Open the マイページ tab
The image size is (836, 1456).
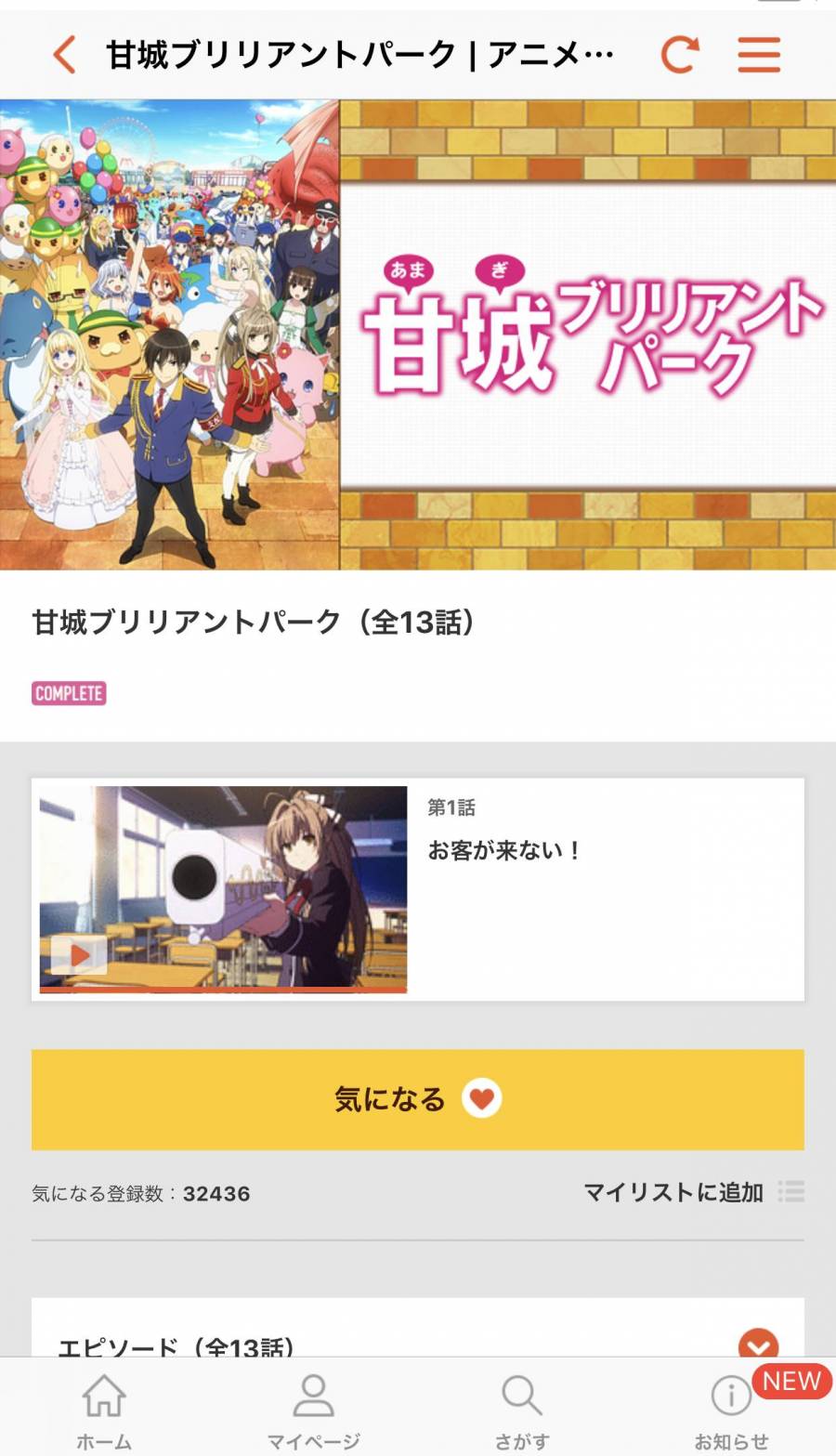[313, 1410]
